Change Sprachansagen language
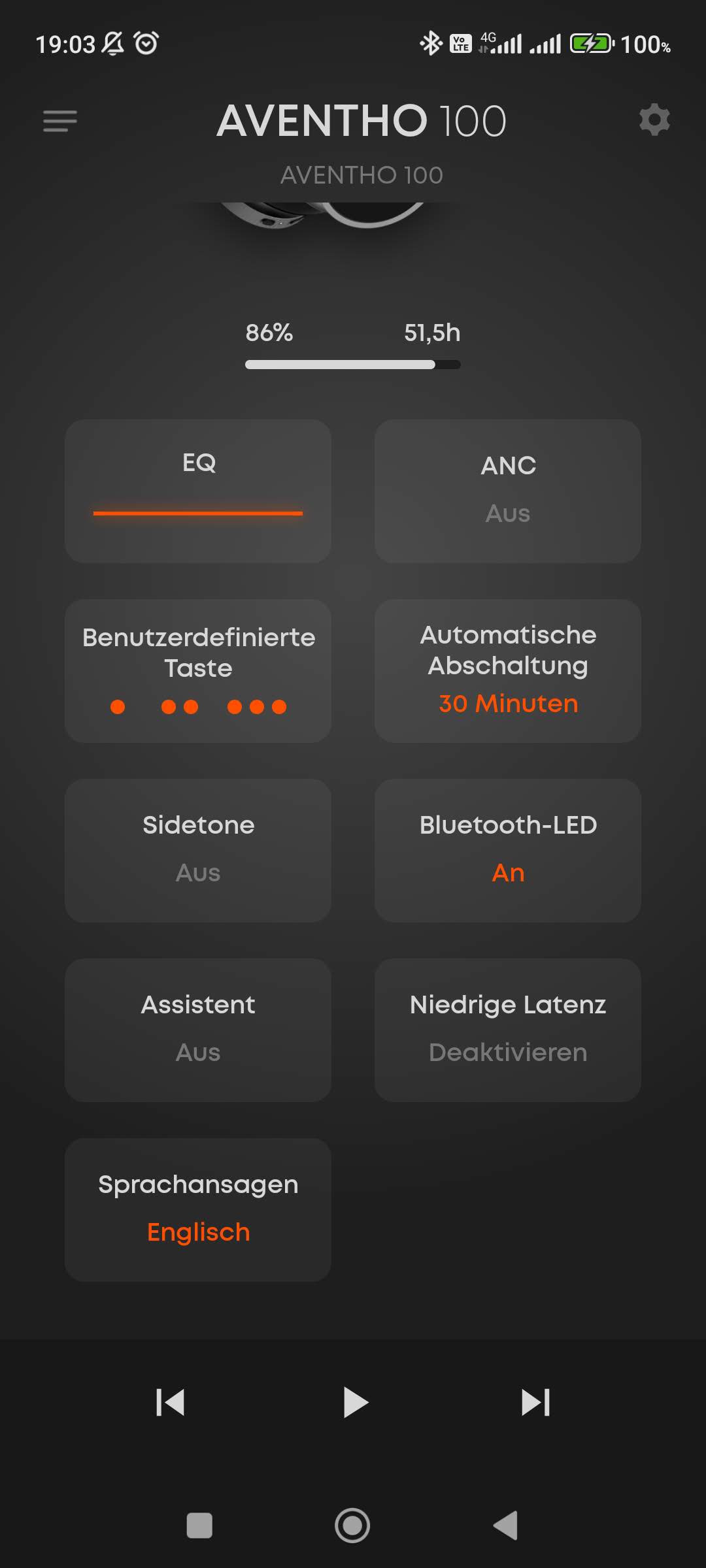The height and width of the screenshot is (1568, 706). [198, 1209]
